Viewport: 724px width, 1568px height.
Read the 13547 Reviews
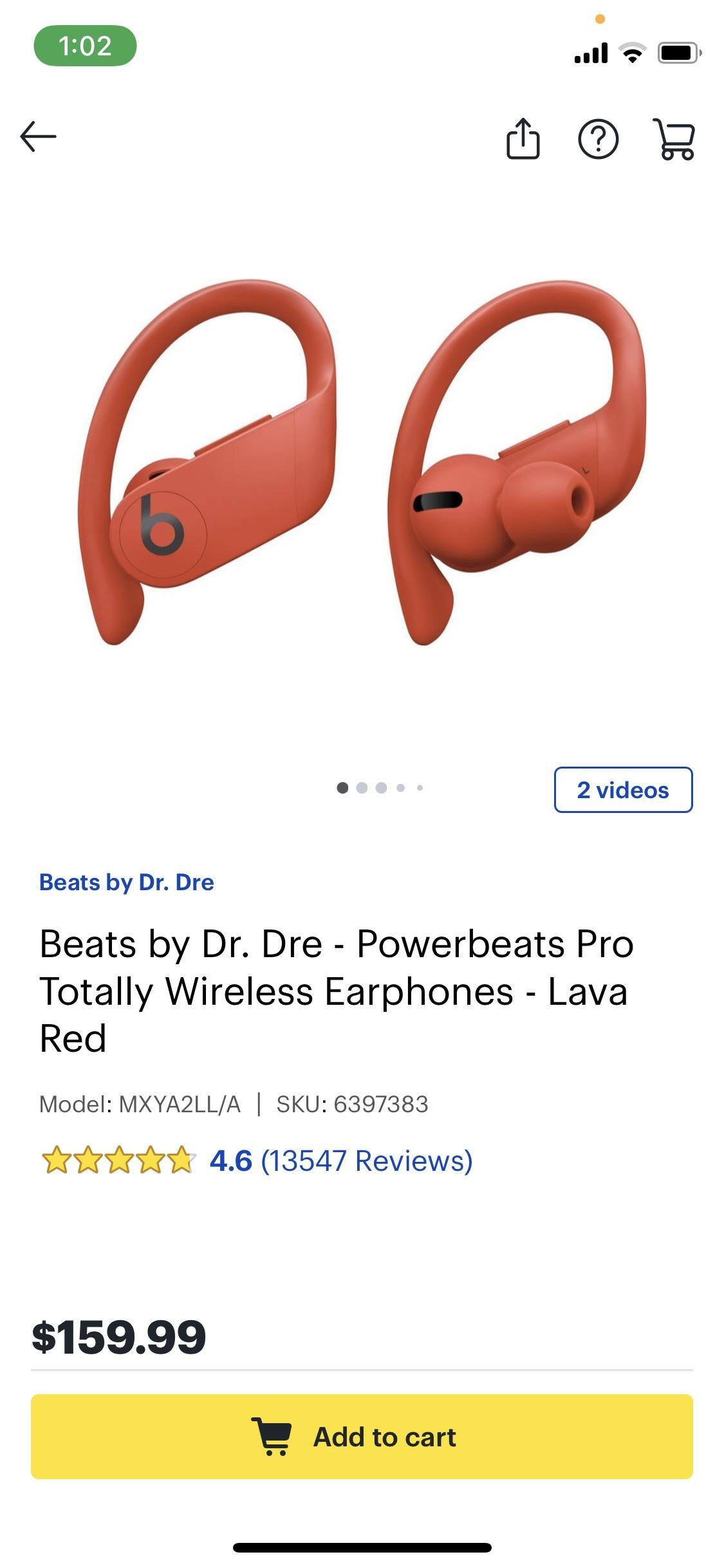tap(366, 1161)
